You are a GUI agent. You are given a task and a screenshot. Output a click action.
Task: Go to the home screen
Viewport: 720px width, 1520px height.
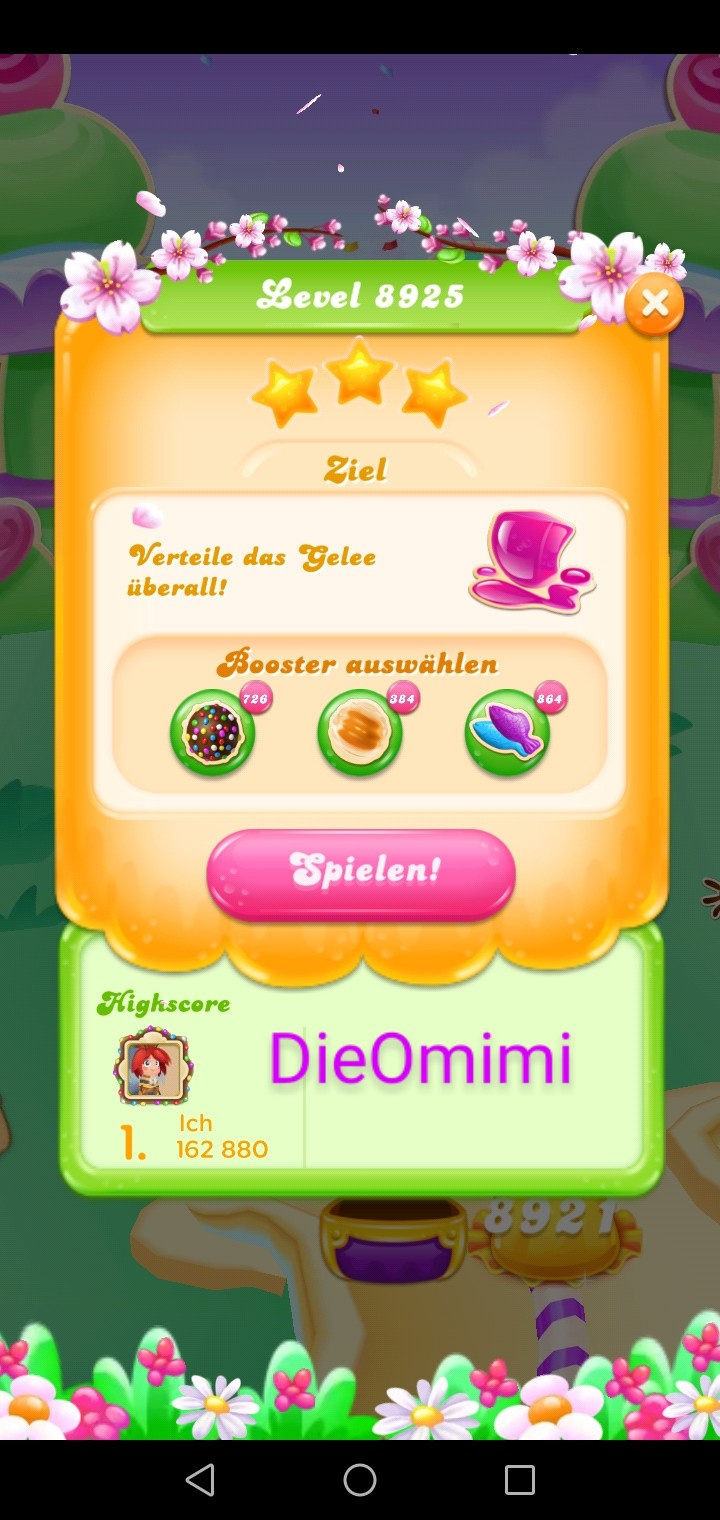[x=360, y=1480]
